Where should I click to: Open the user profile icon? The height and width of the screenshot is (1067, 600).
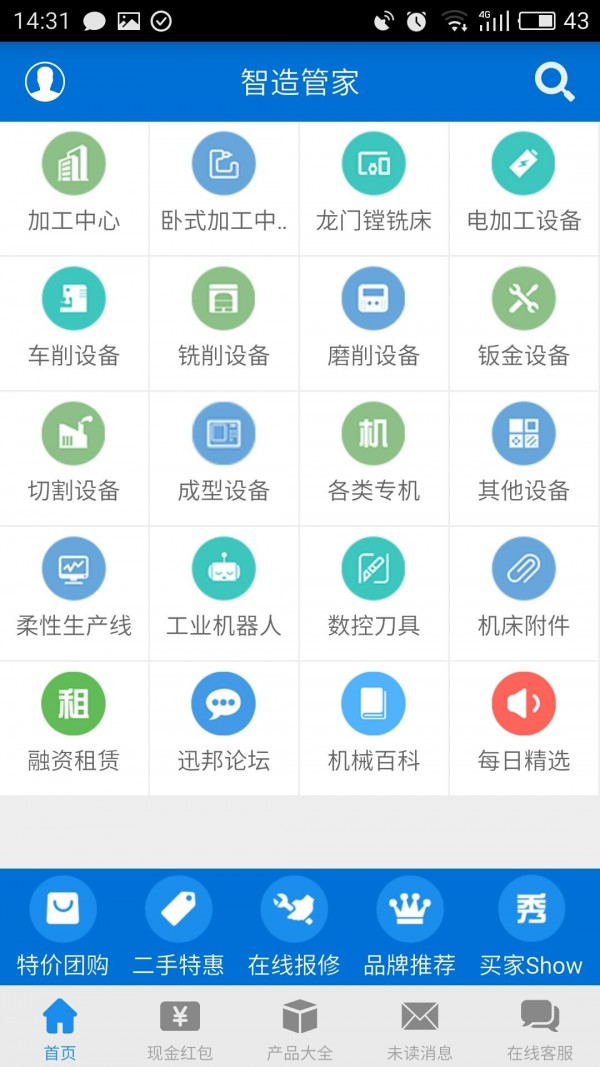[x=45, y=82]
